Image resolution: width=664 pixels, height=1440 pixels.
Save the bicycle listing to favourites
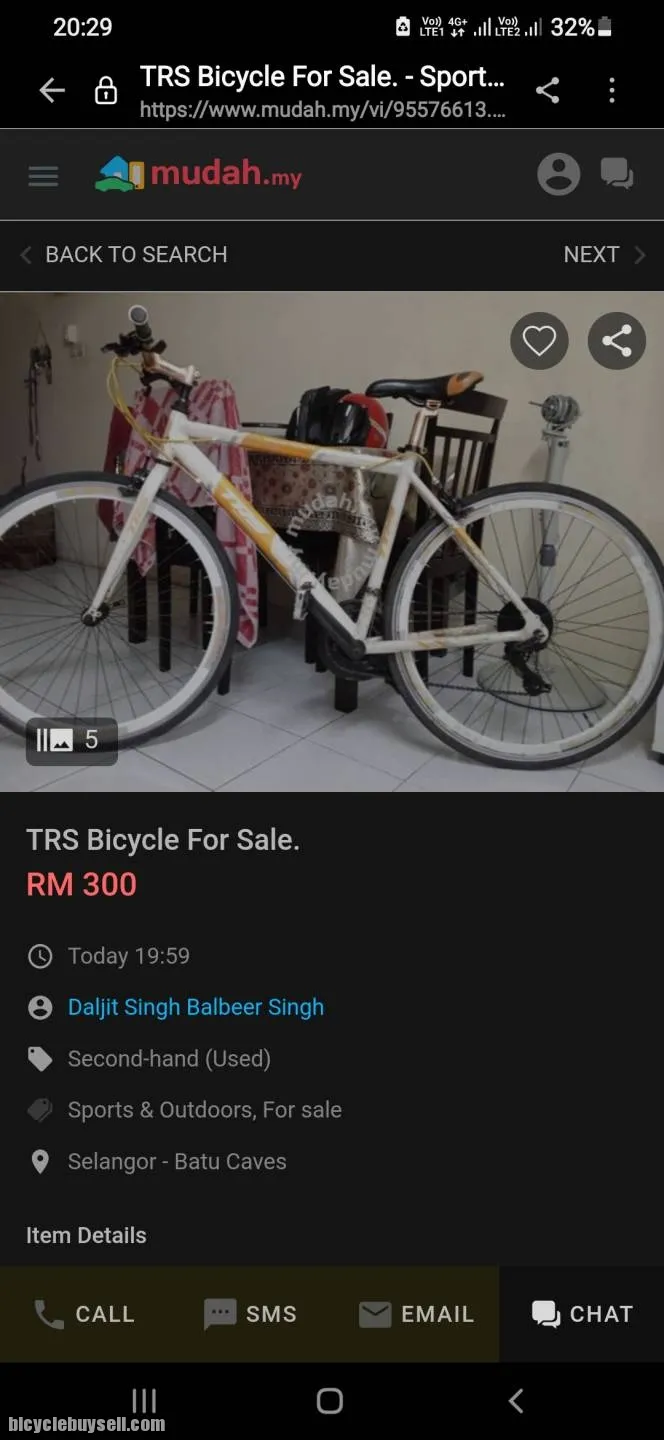539,342
